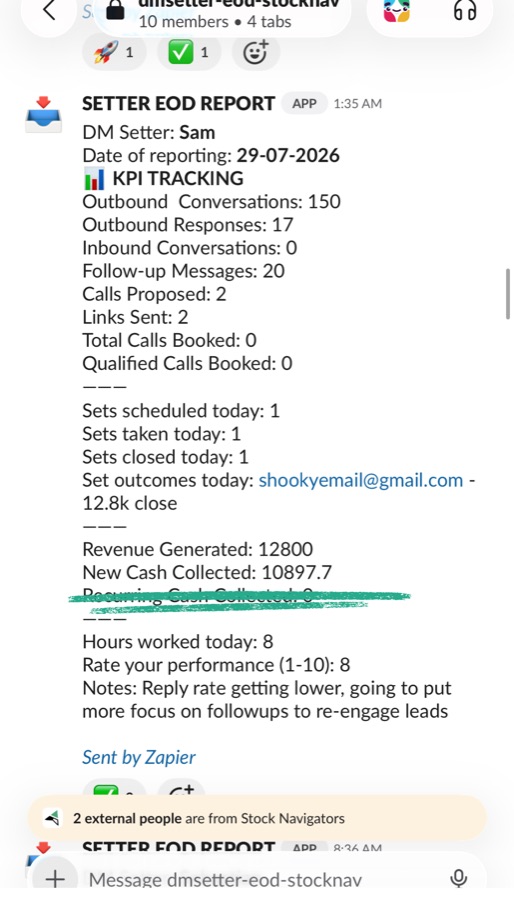The width and height of the screenshot is (514, 900).
Task: Open the shookyemail@gmail.com email link
Action: click(361, 480)
